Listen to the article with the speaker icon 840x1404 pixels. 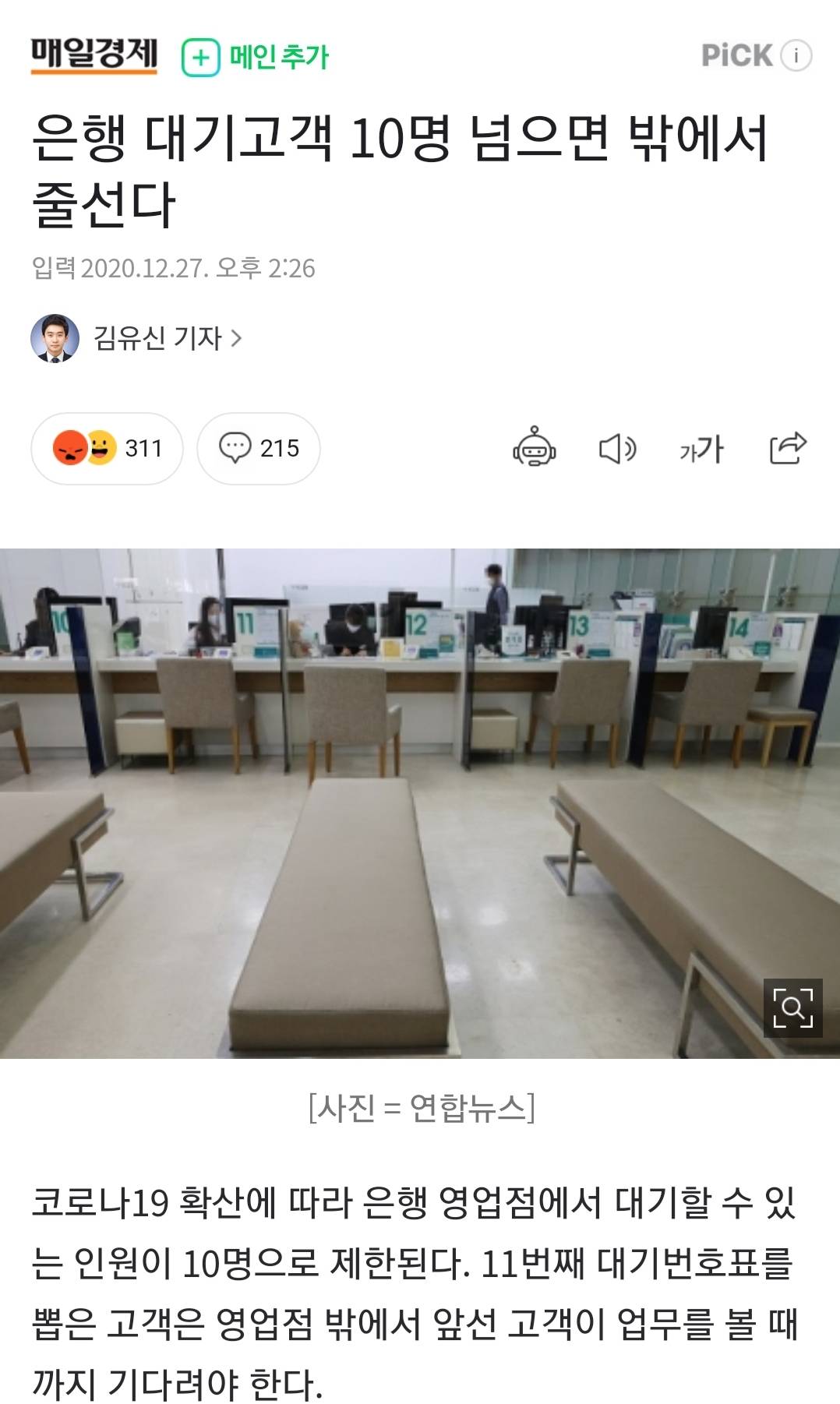(x=617, y=449)
